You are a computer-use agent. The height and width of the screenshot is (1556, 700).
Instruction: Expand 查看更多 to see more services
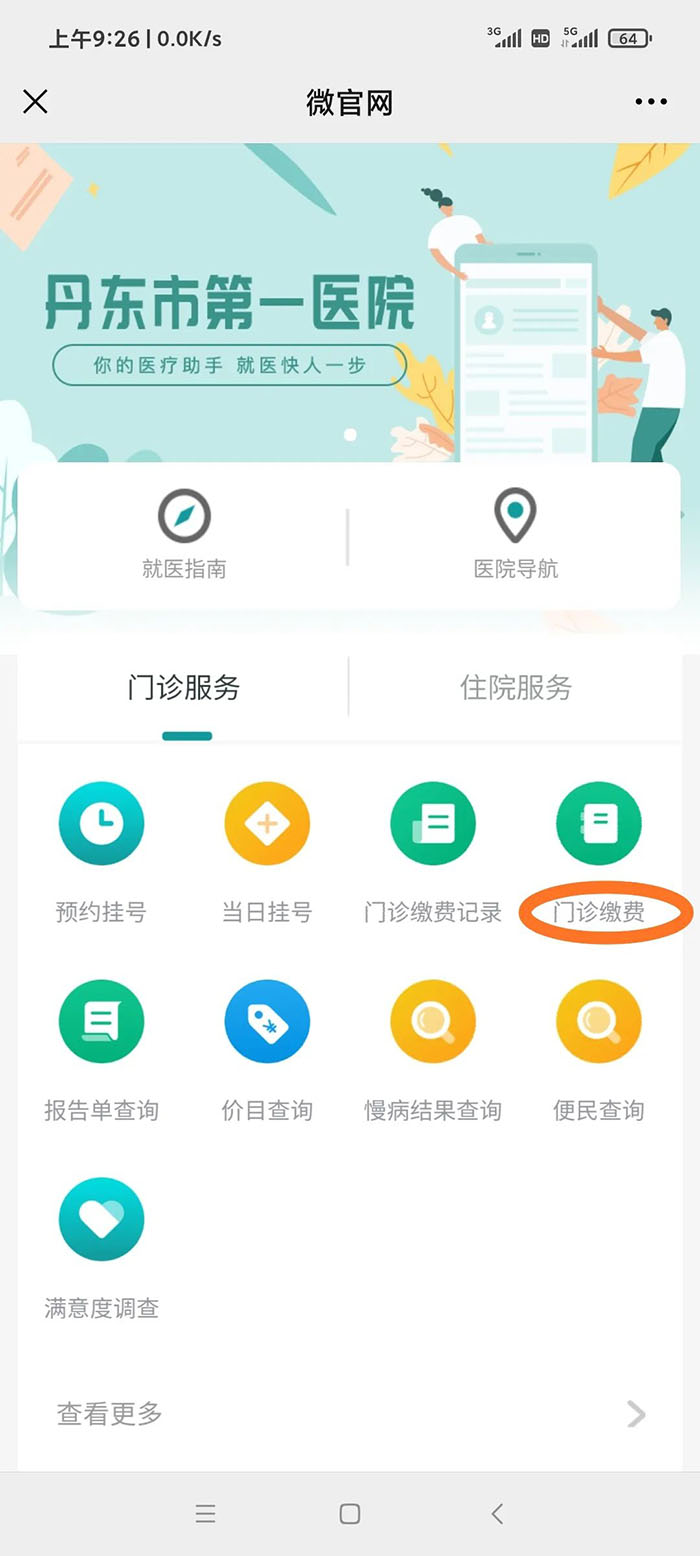click(350, 1413)
